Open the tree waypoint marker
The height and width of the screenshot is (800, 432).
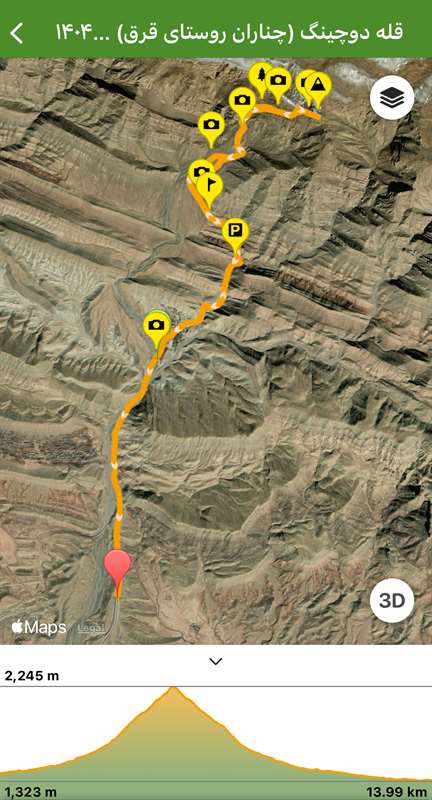click(260, 78)
